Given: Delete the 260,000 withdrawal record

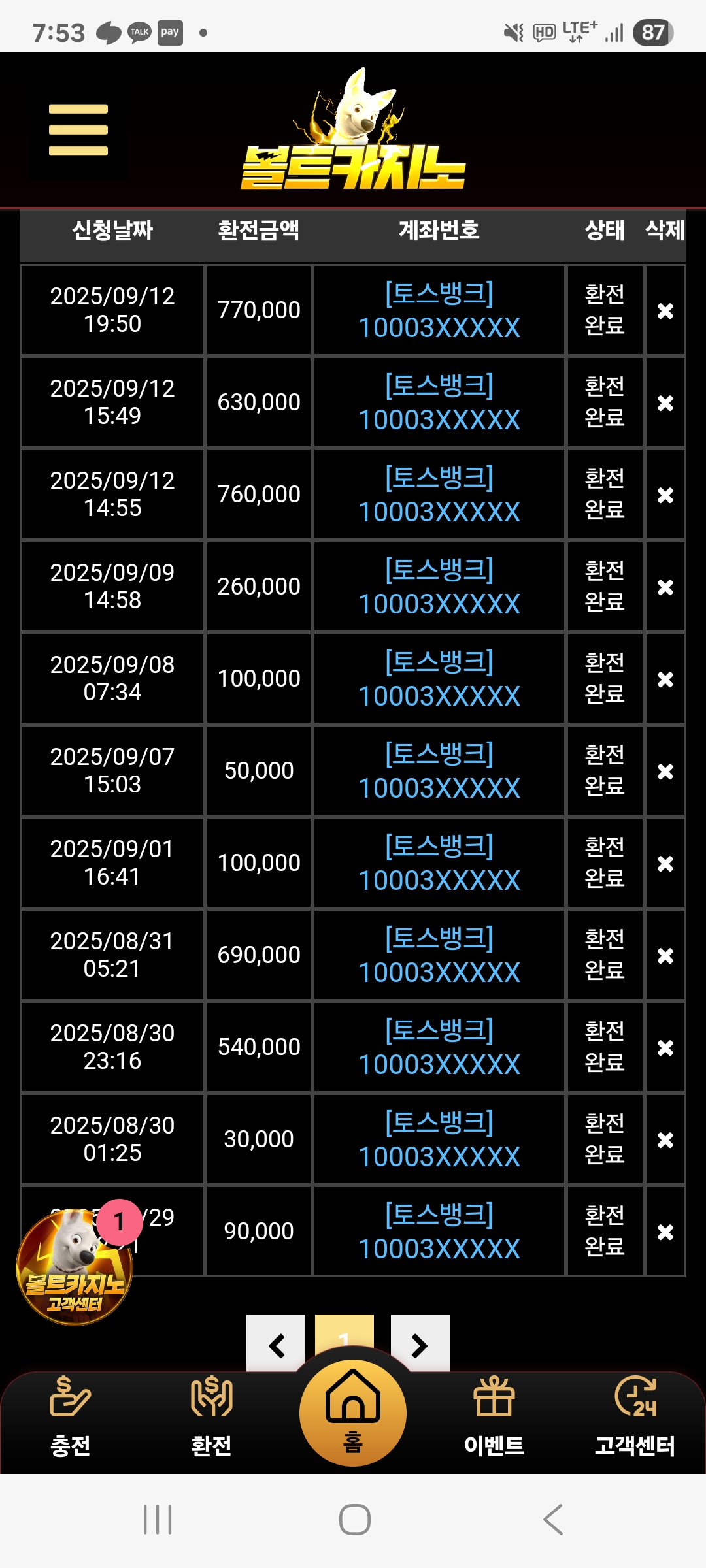Looking at the screenshot, I should 665,587.
